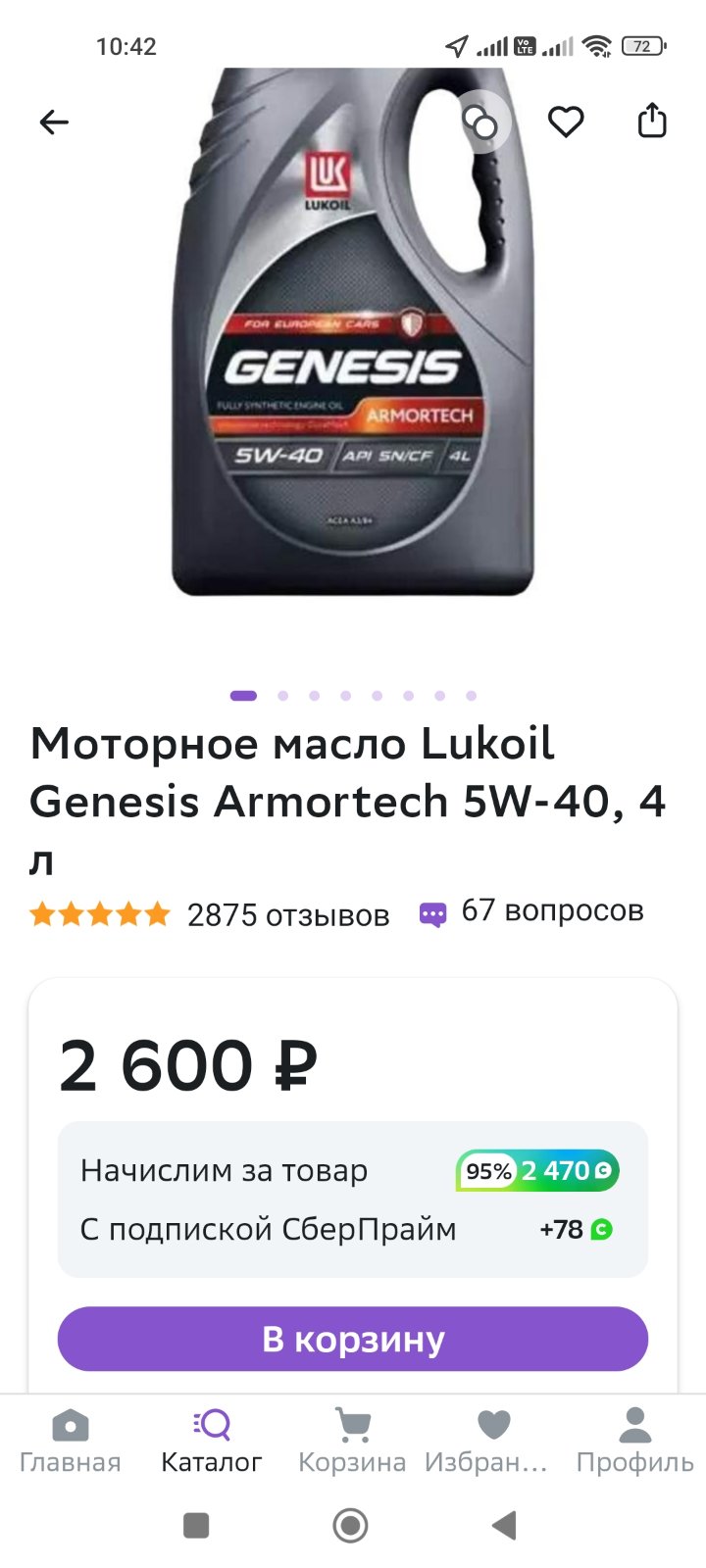Share this product
706x1568 pixels.
tap(652, 121)
